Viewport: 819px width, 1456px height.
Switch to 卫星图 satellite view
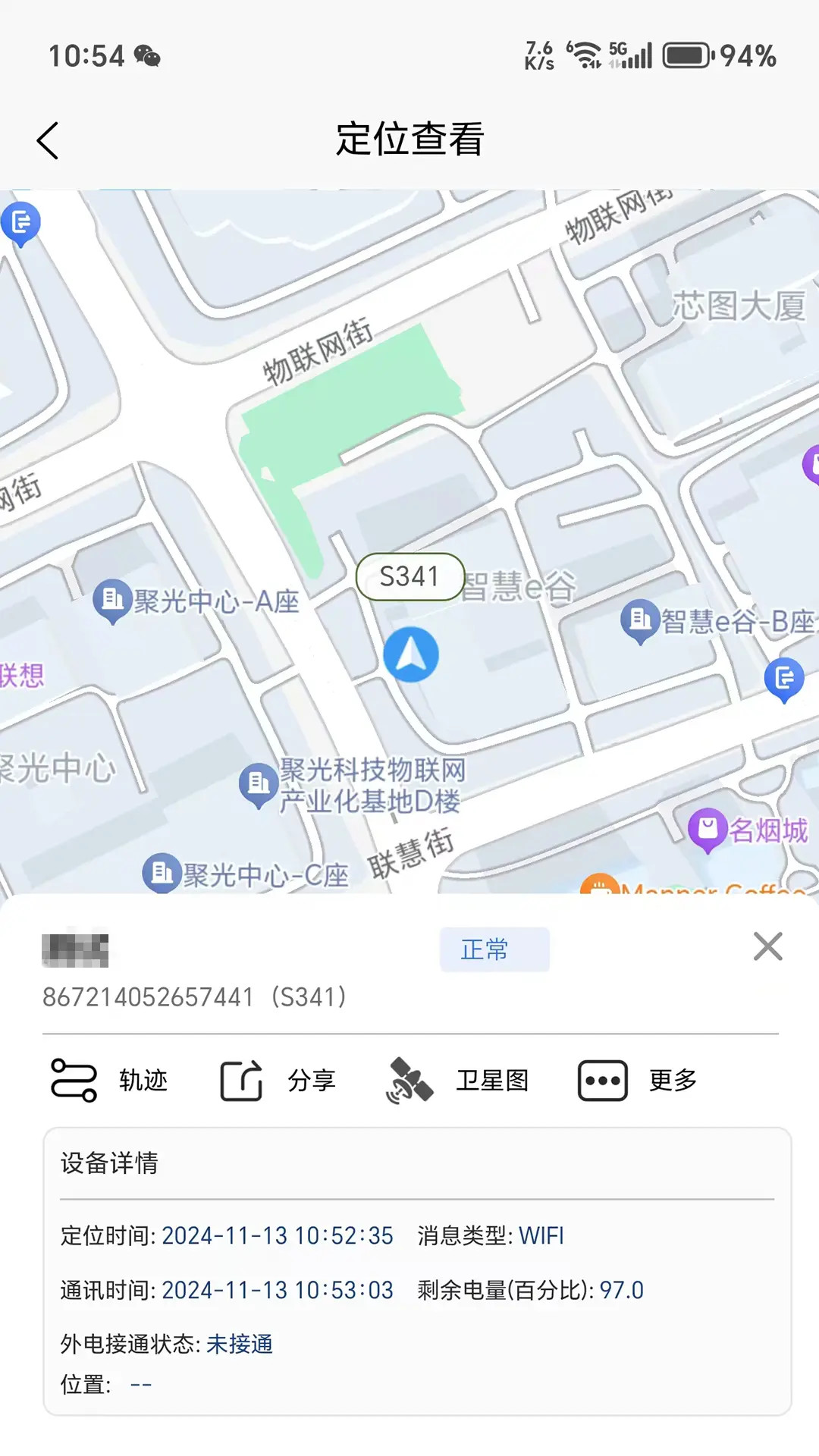pos(457,1080)
